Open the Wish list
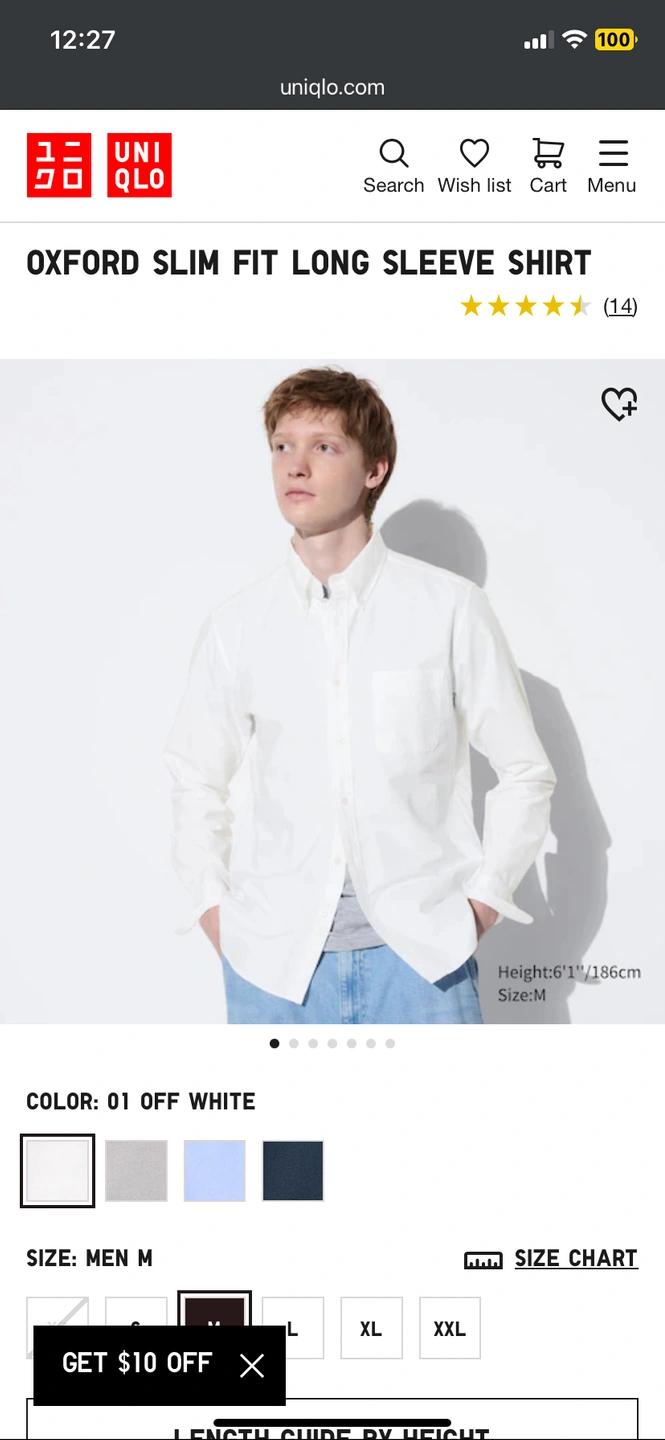Screen dimensions: 665x1440 [x=474, y=166]
